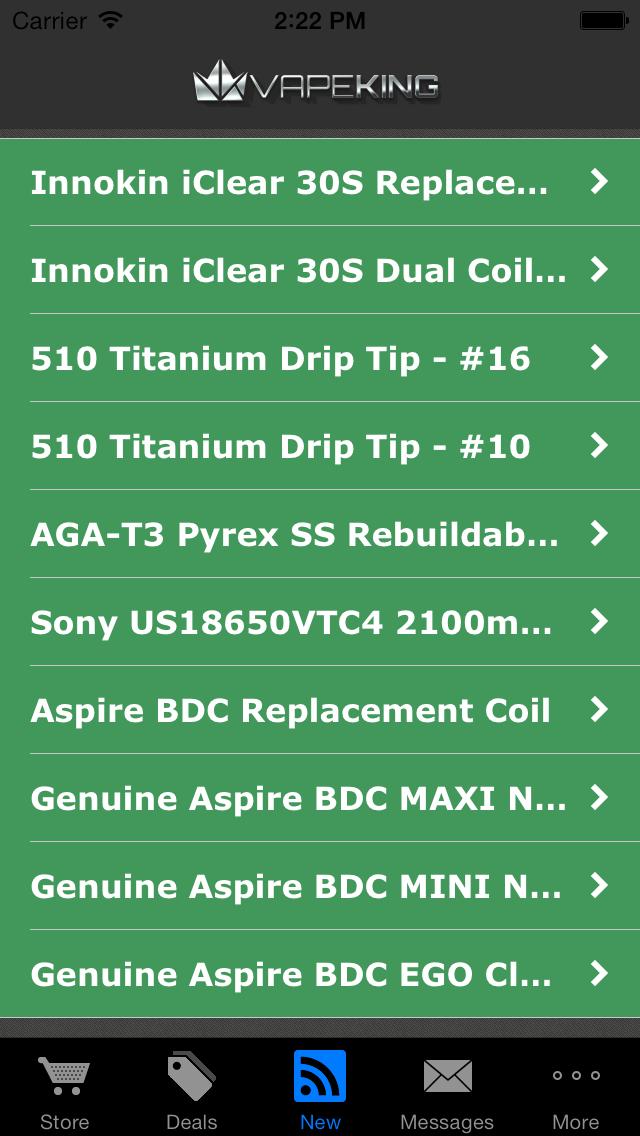Go to the Deals tab
The height and width of the screenshot is (1136, 640).
[192, 1090]
